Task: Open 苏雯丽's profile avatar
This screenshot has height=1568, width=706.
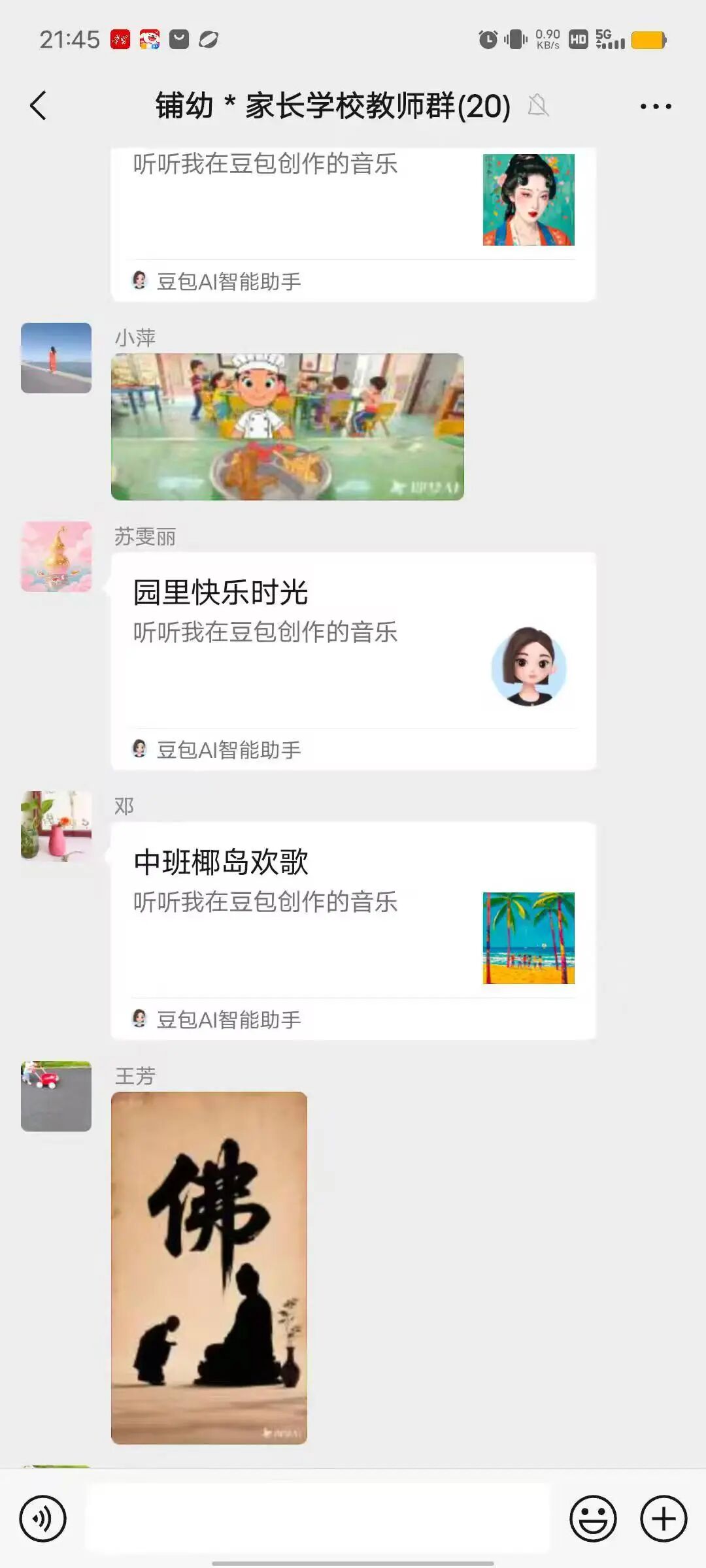Action: pyautogui.click(x=56, y=557)
